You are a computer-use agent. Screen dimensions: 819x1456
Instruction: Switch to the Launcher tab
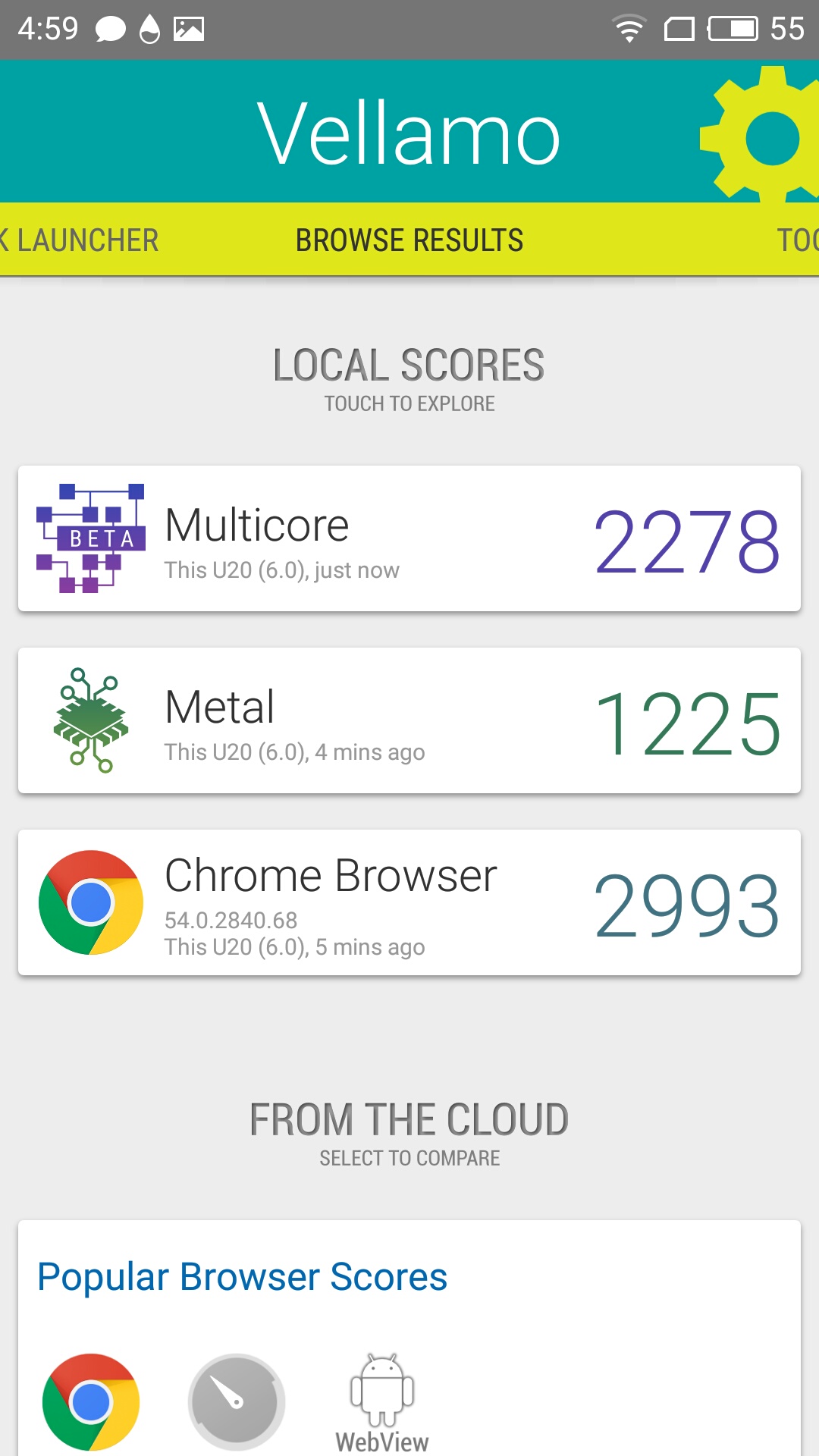79,240
